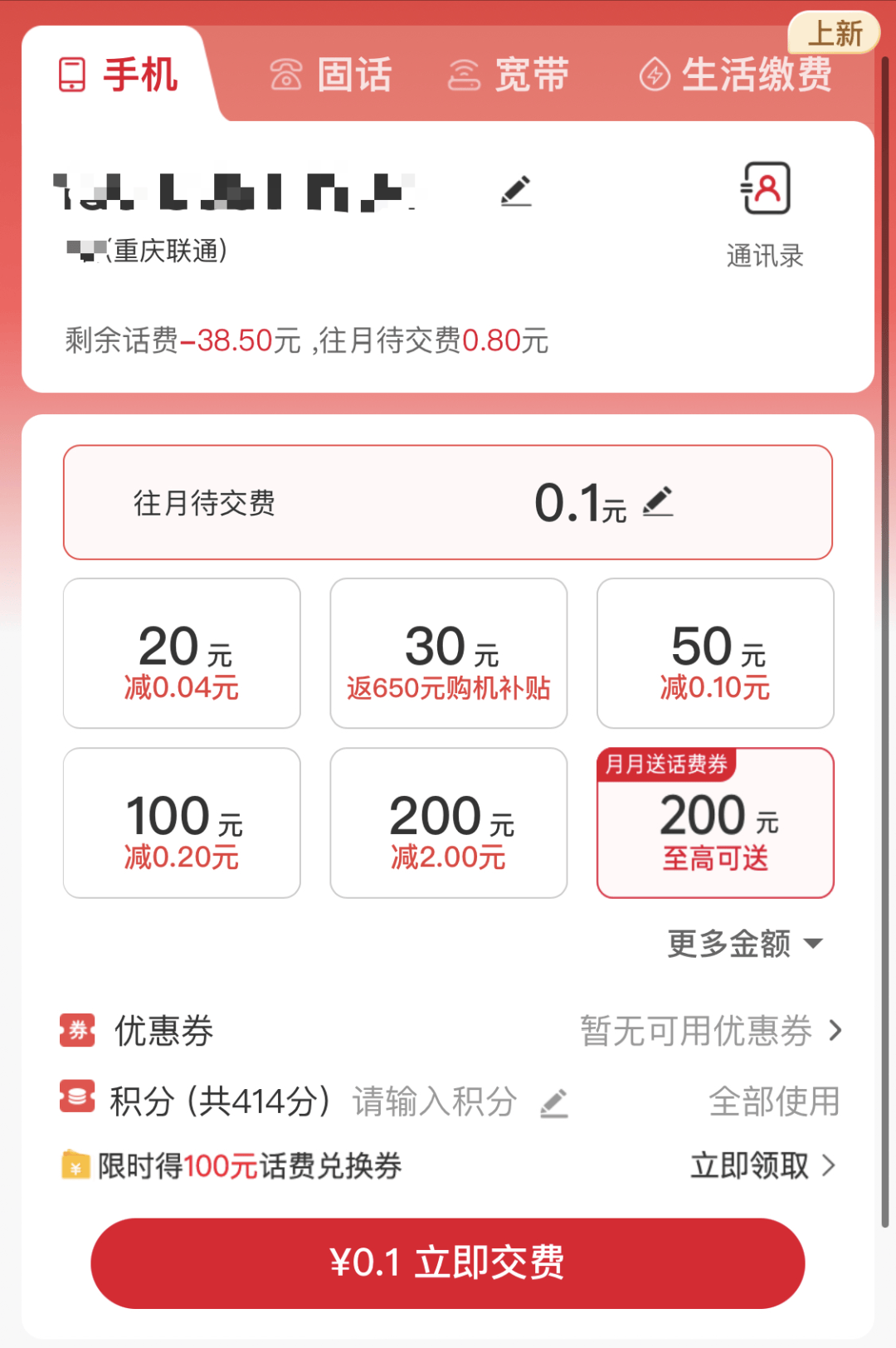Switch to the 生活缴费 tab
The image size is (896, 1348).
[738, 76]
